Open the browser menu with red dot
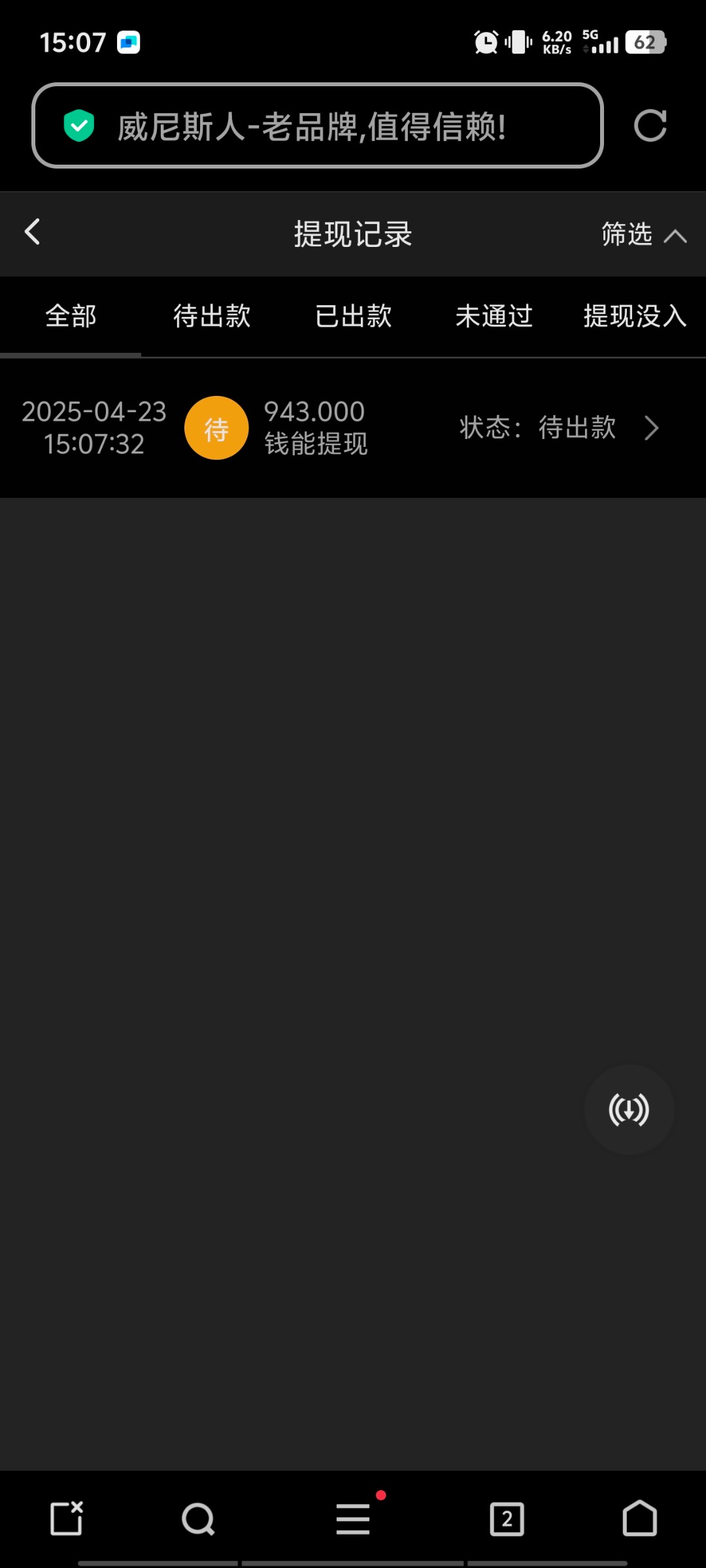706x1568 pixels. tap(353, 1518)
